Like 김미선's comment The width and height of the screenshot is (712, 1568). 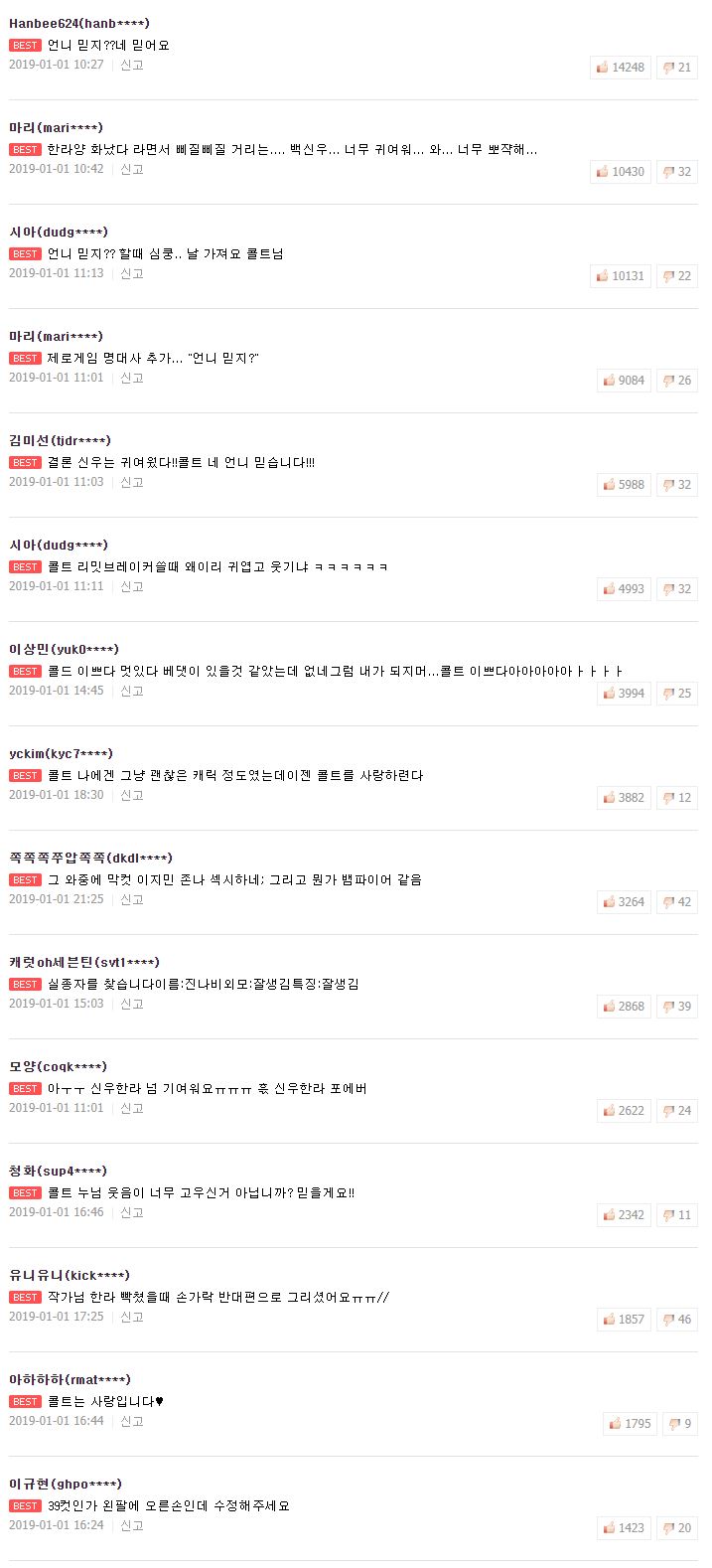coord(624,485)
